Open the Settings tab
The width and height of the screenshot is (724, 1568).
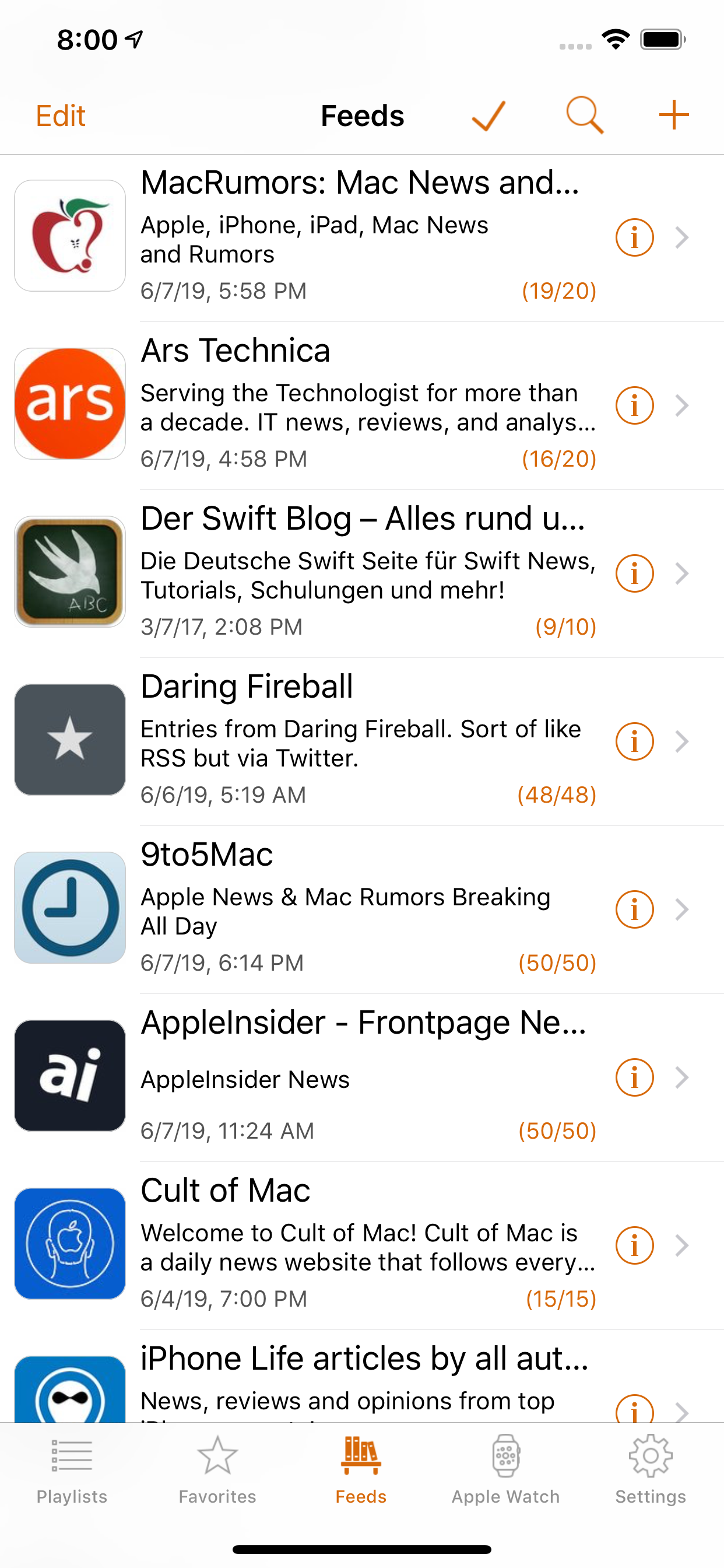click(x=651, y=1473)
